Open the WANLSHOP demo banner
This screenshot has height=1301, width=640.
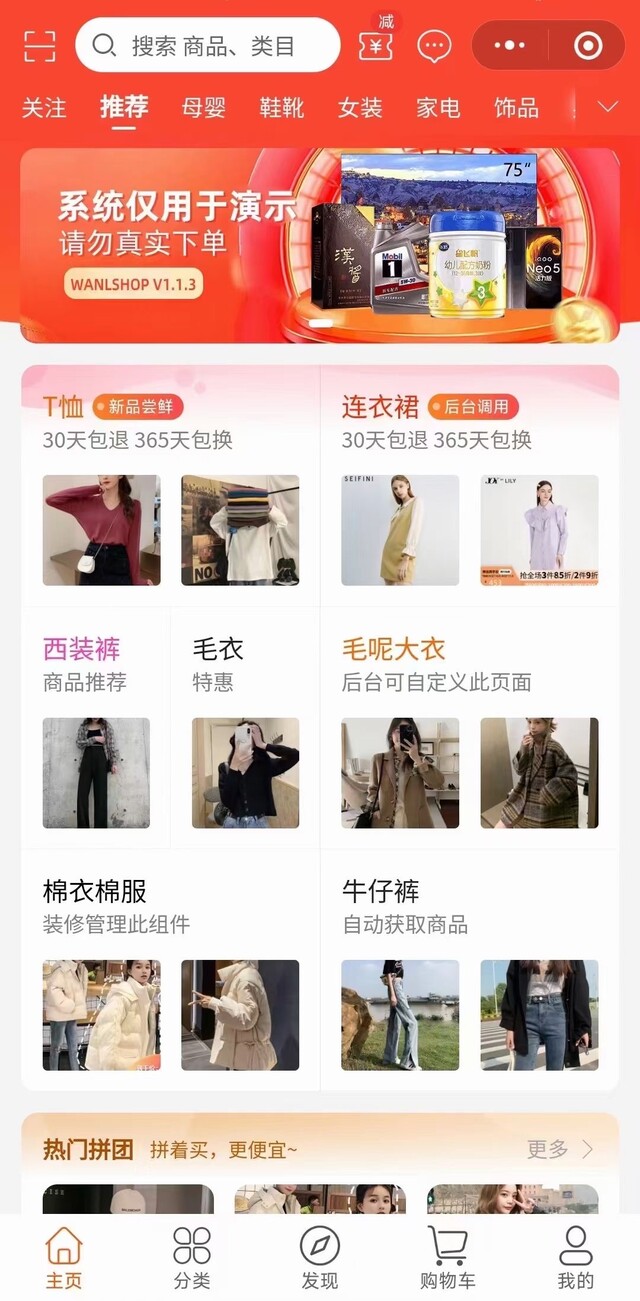point(320,245)
